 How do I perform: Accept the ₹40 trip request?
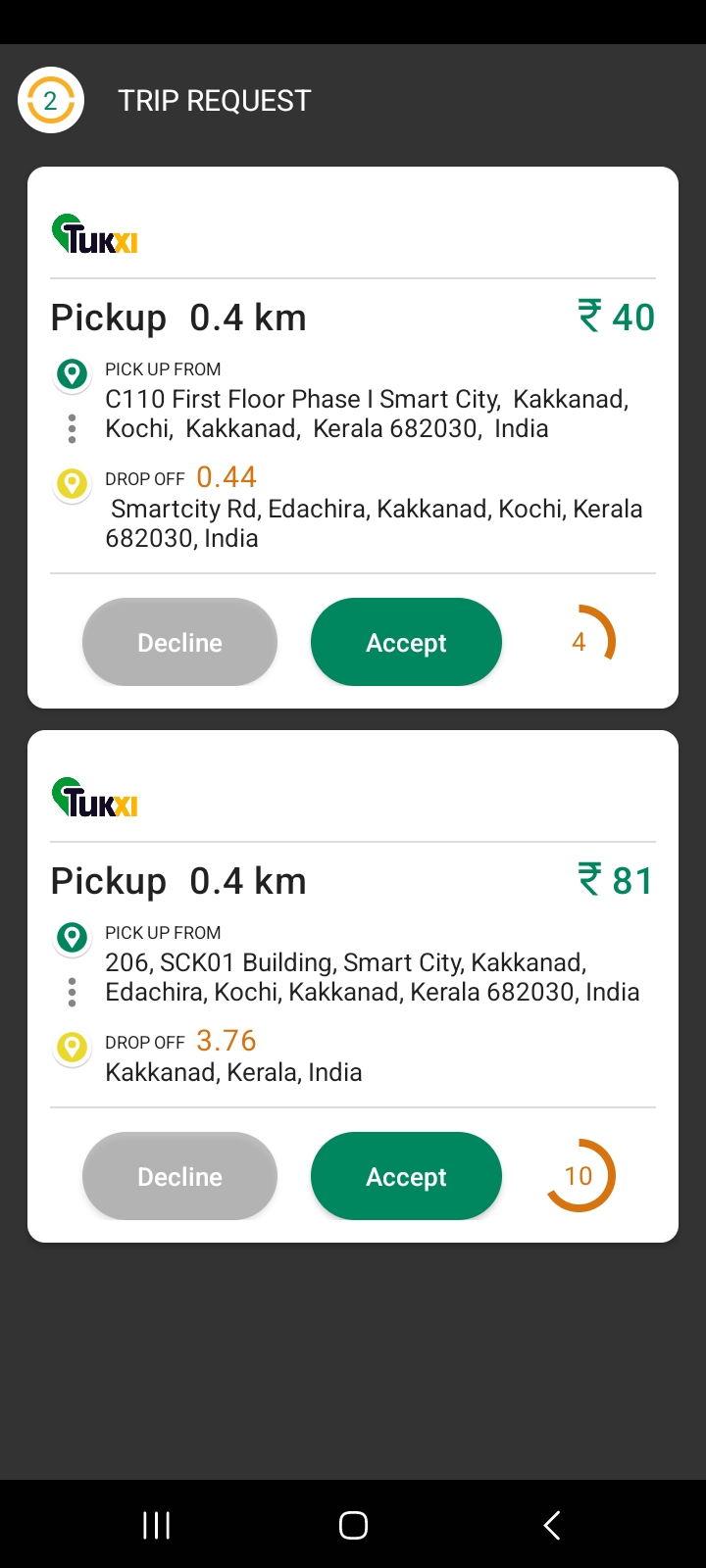point(406,642)
